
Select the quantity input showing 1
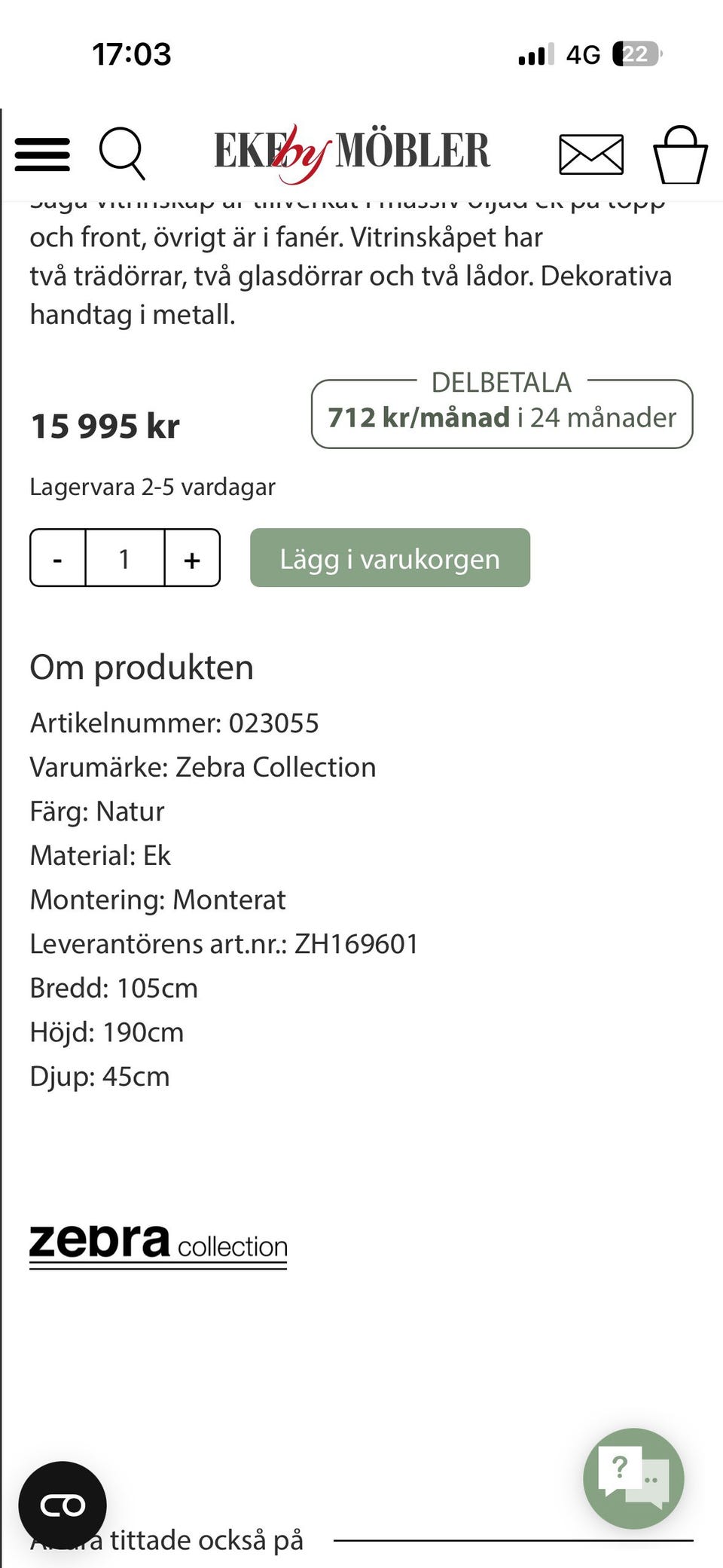(124, 558)
